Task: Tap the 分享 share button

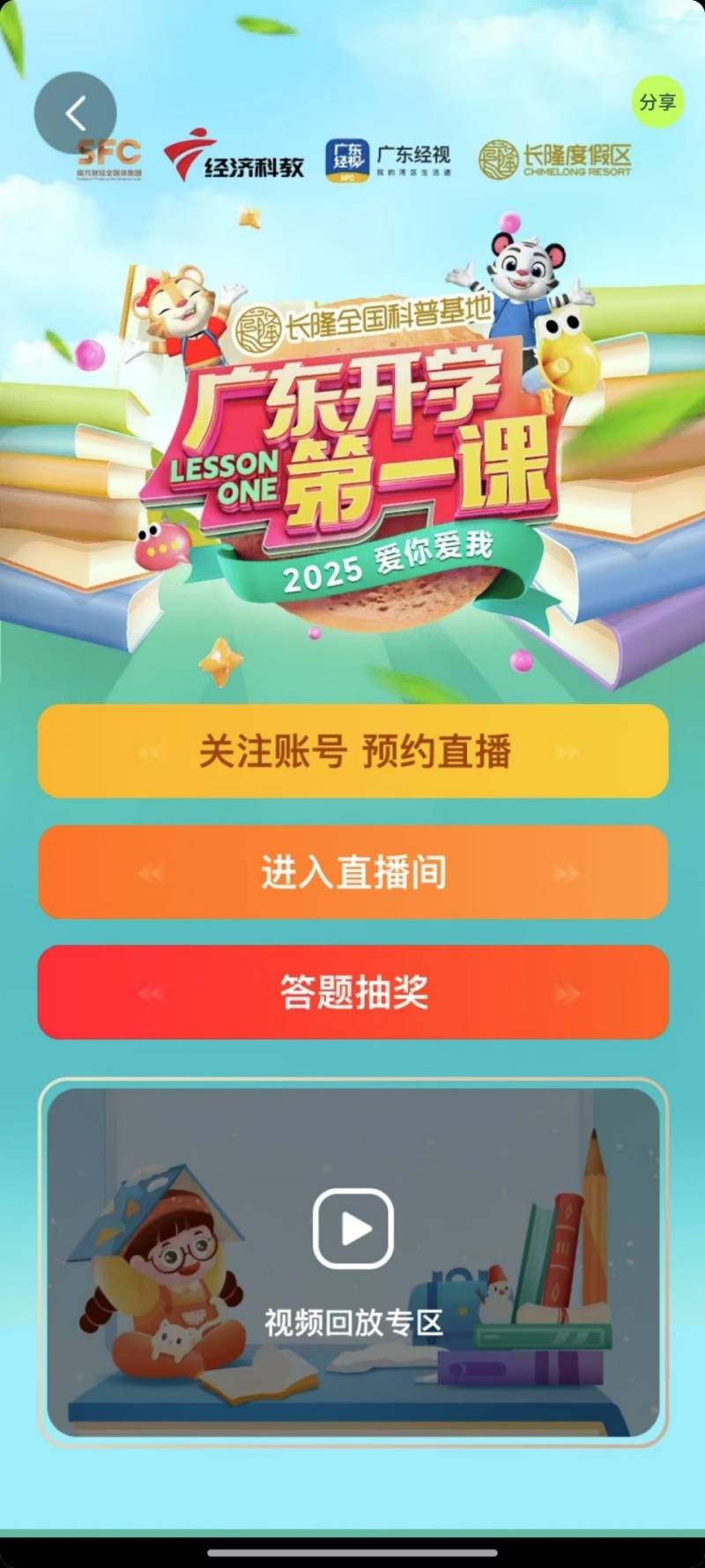Action: [657, 102]
